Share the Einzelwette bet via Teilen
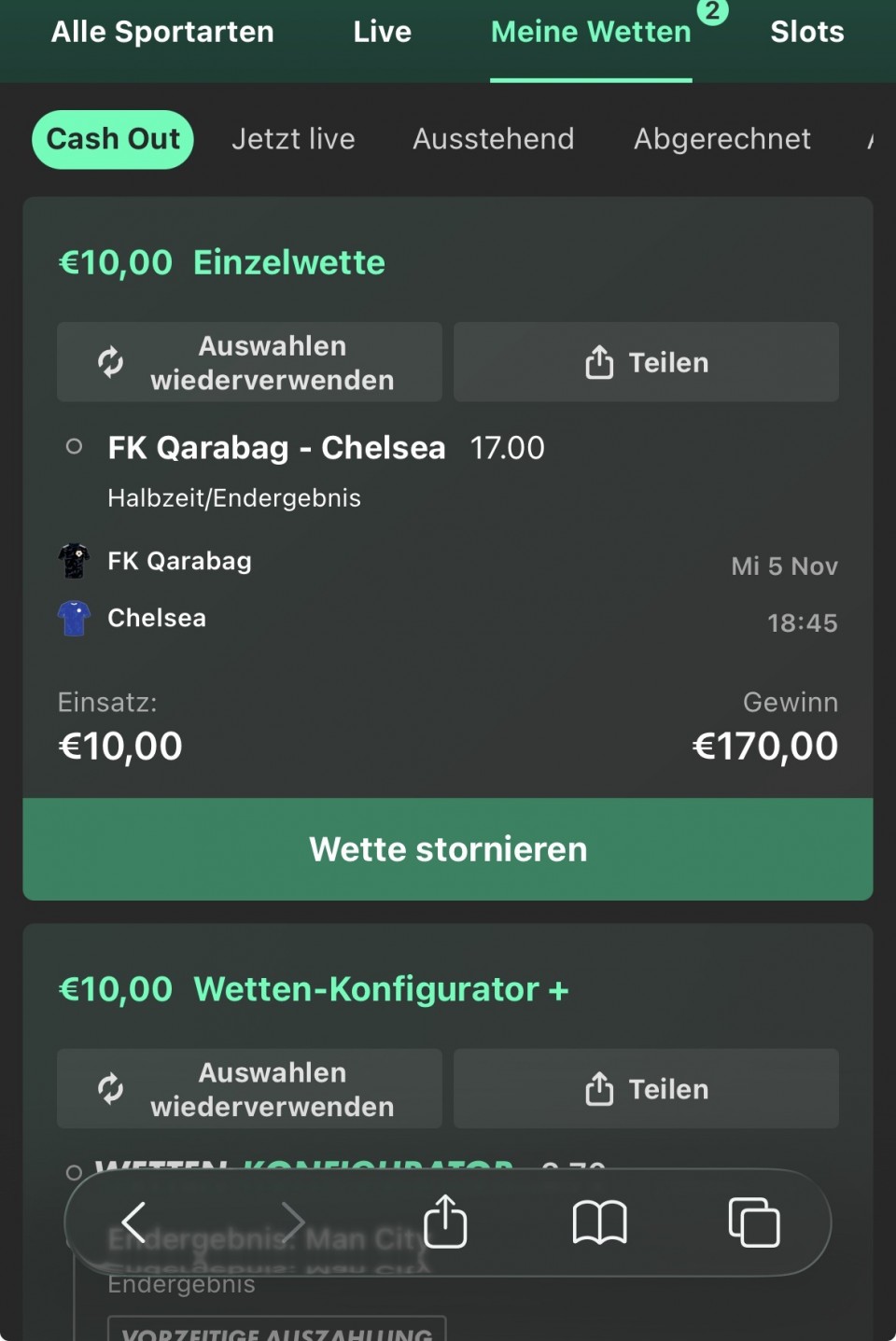Viewport: 896px width, 1341px height. [x=646, y=362]
